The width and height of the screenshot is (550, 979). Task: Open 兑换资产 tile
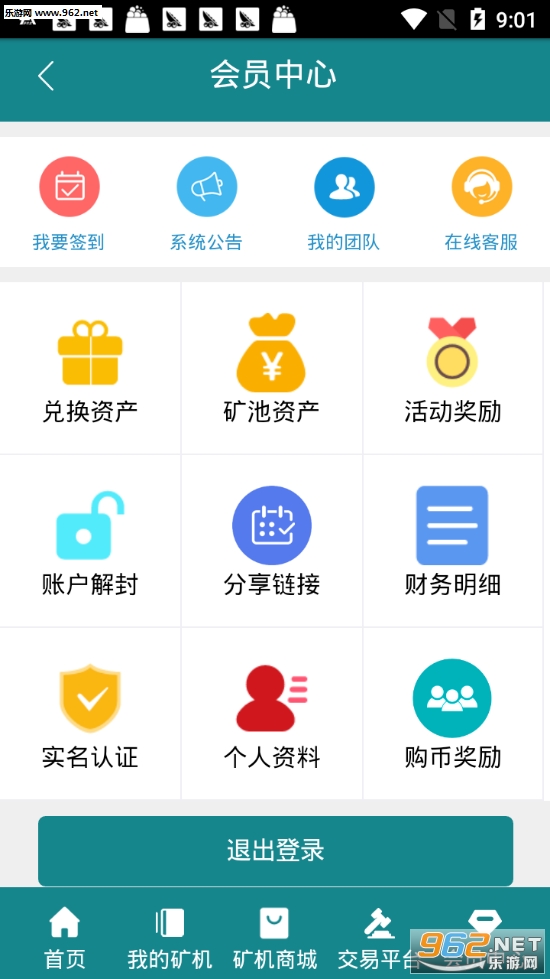pos(90,368)
